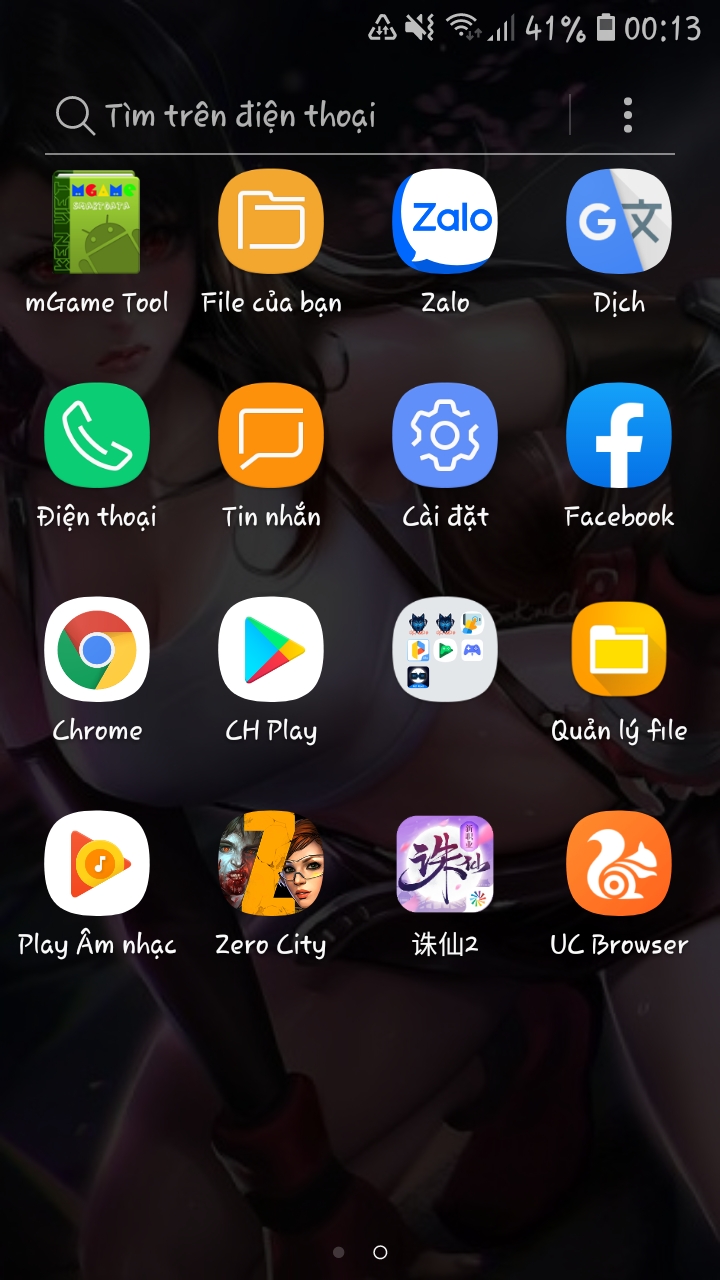Open CH Play store
This screenshot has height=1280, width=720.
271,650
